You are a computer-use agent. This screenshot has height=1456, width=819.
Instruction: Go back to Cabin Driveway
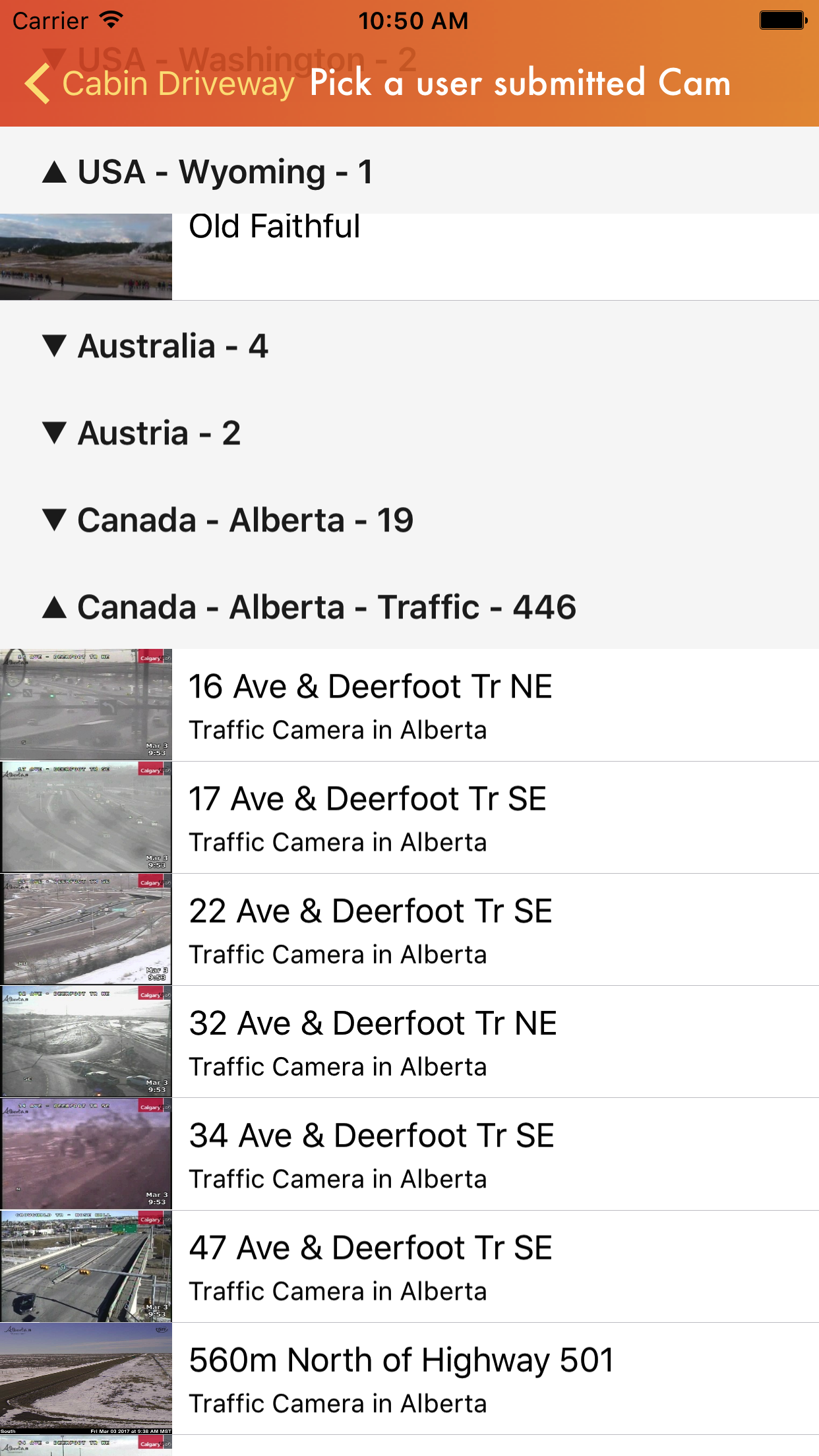coord(160,84)
